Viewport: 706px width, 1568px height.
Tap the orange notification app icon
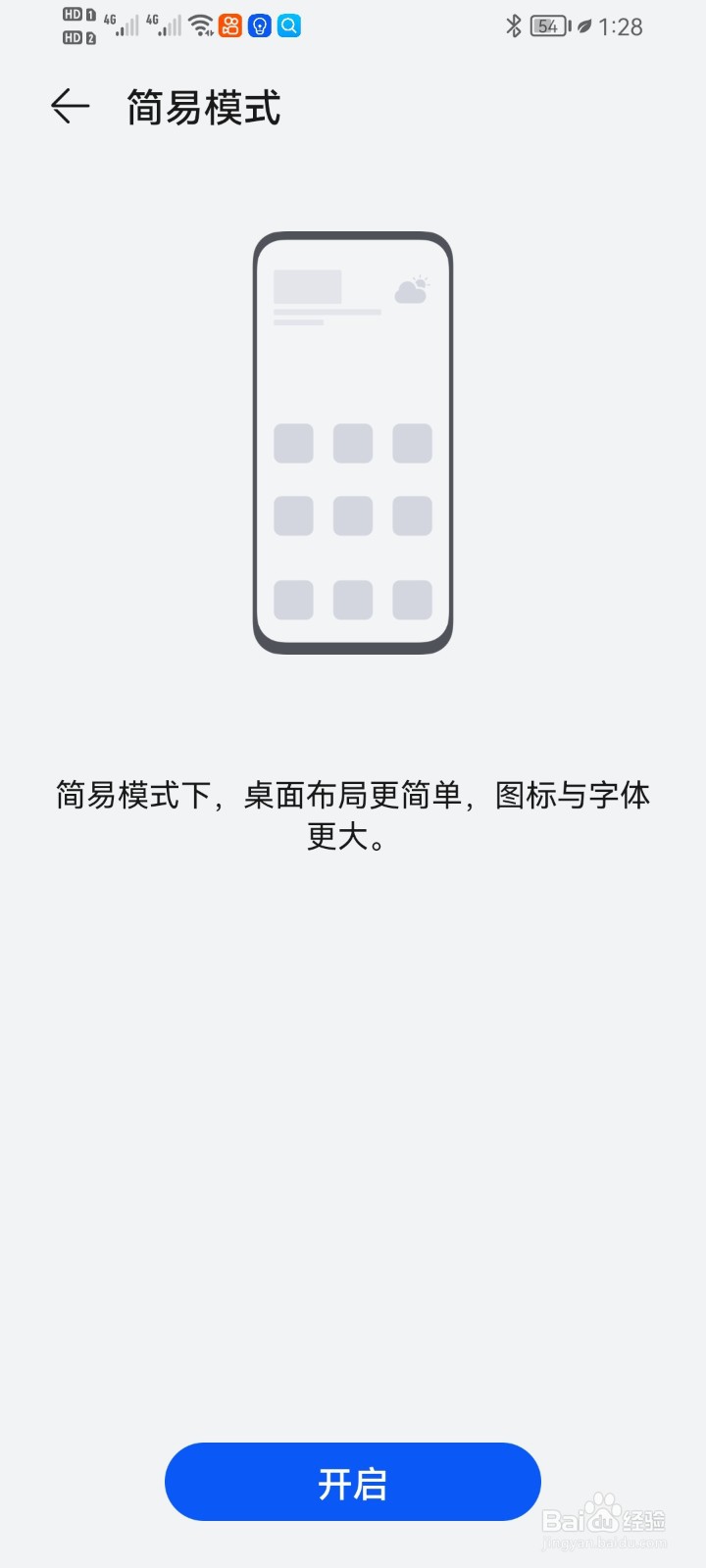tap(228, 25)
